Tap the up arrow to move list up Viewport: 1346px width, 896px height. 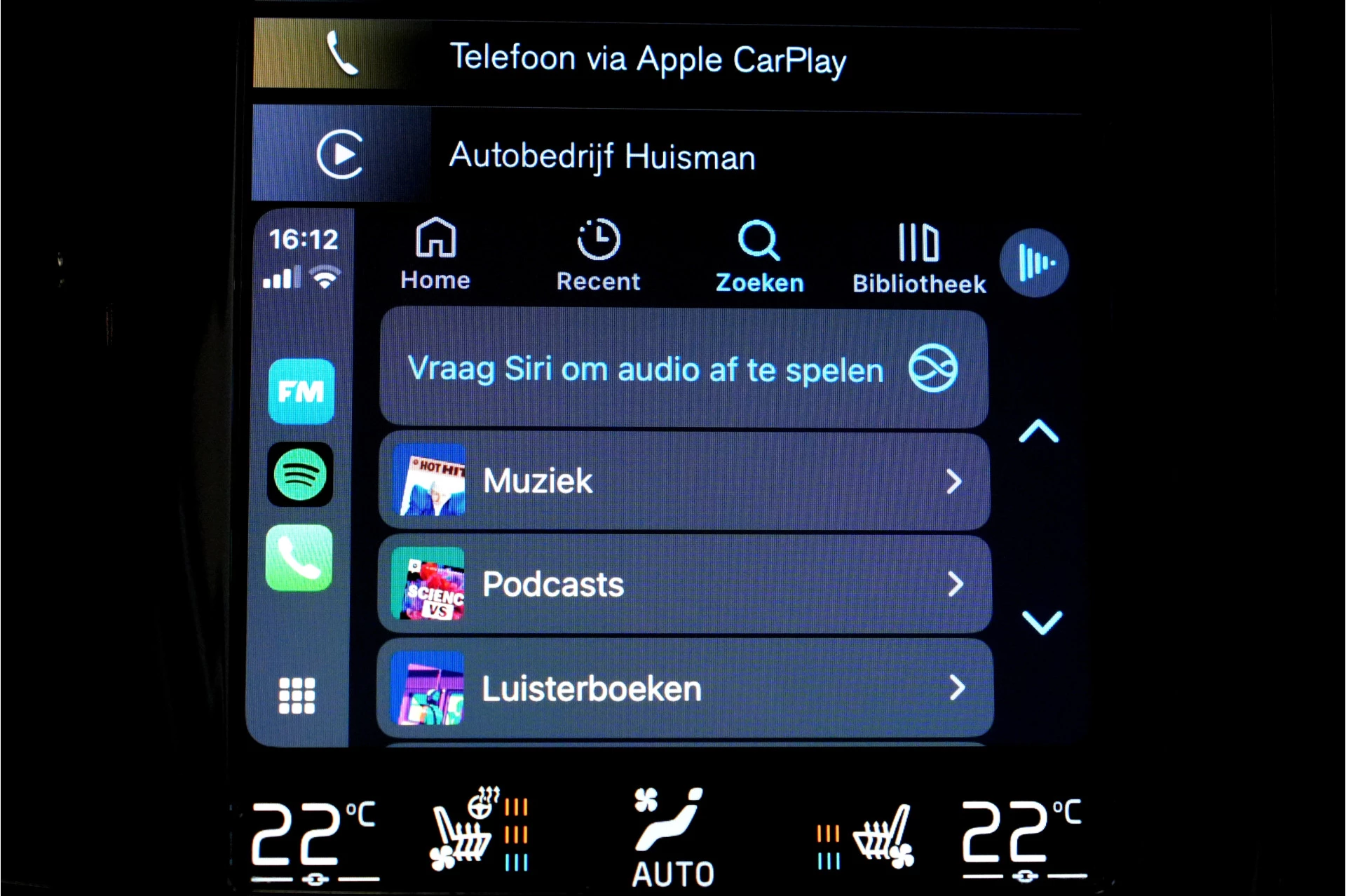1038,432
